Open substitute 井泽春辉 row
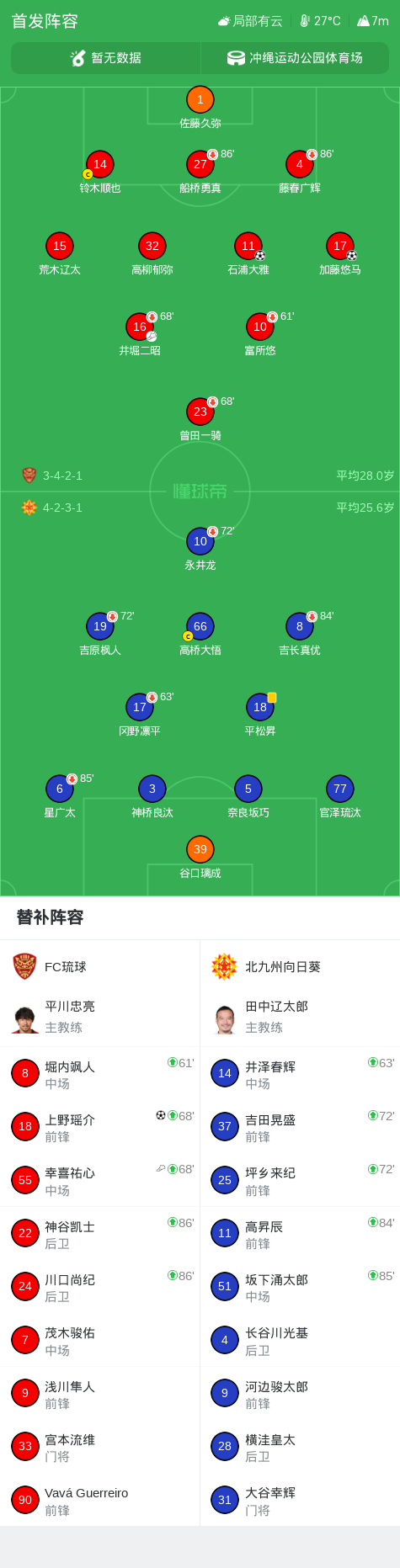This screenshot has width=400, height=1568. [300, 1074]
